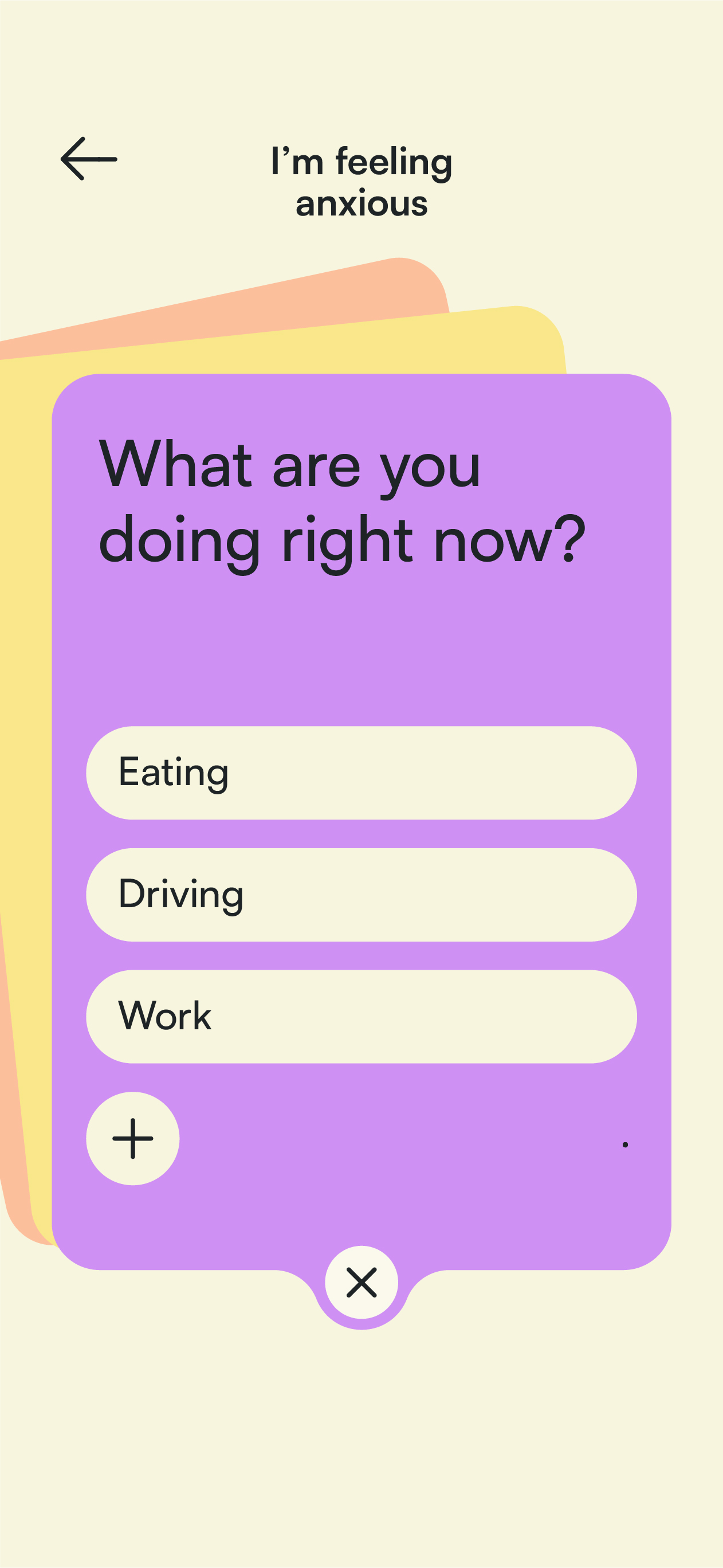The width and height of the screenshot is (723, 1568).
Task: Choose Driving as current activity
Action: [x=361, y=894]
